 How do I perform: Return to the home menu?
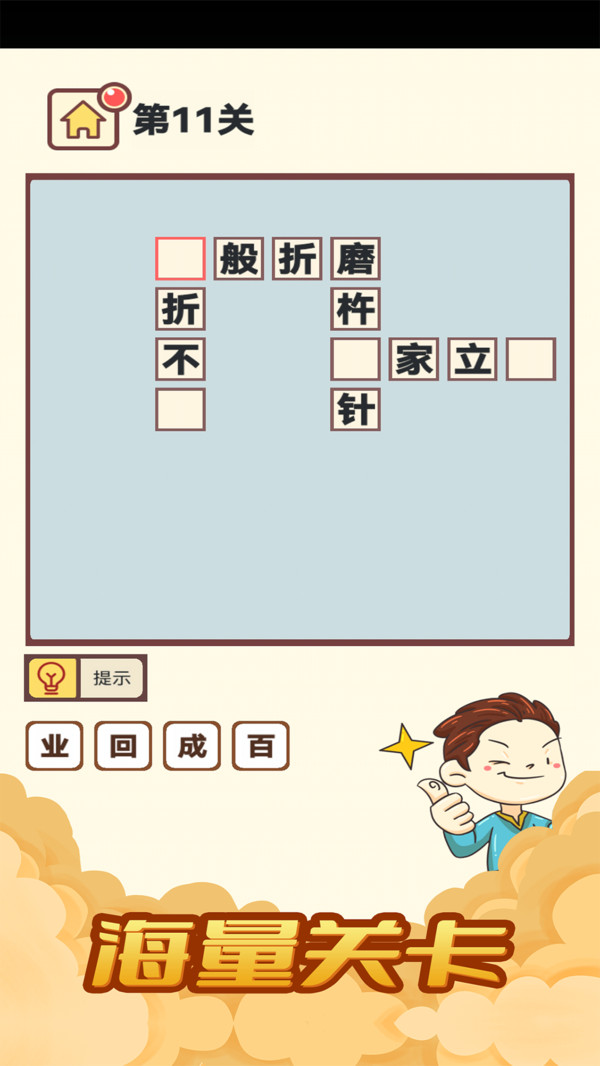[83, 120]
